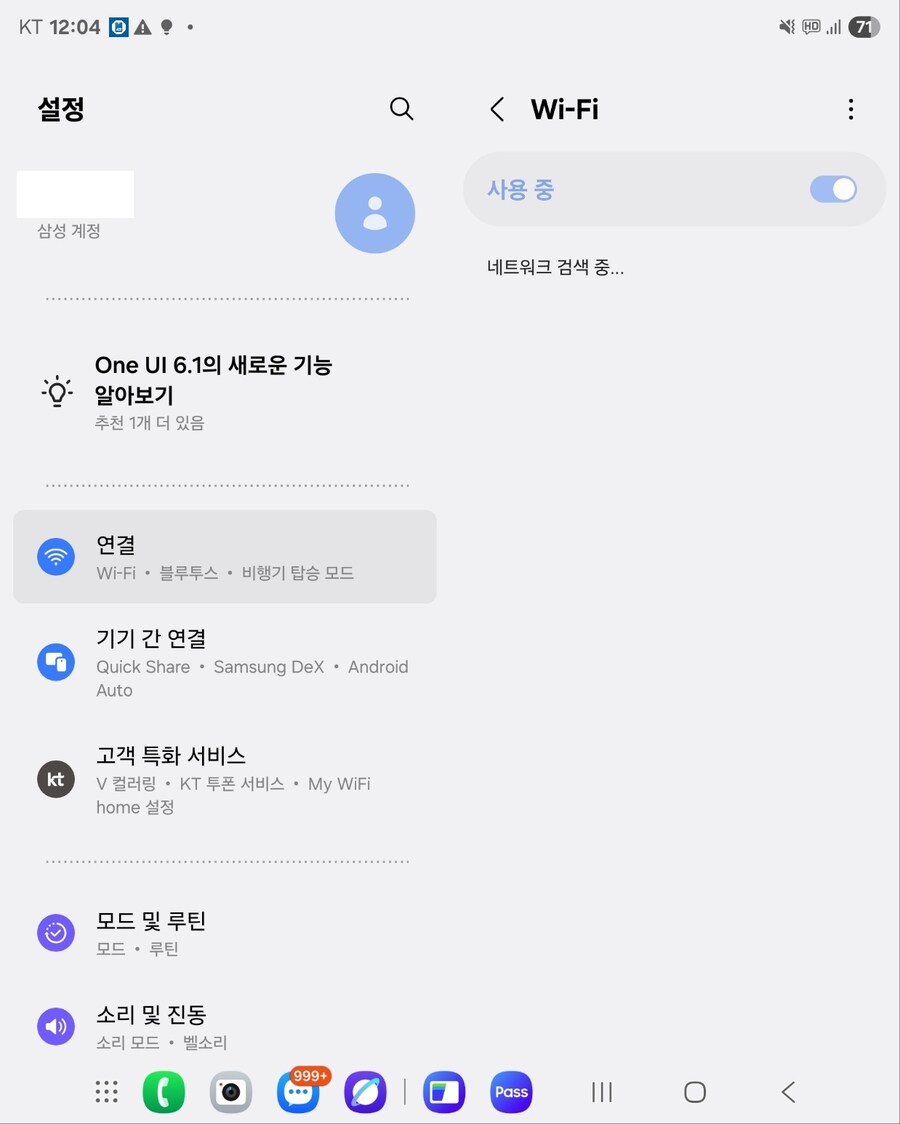Open the 모드 및 루틴 icon
The width and height of the screenshot is (900, 1124).
coord(56,933)
